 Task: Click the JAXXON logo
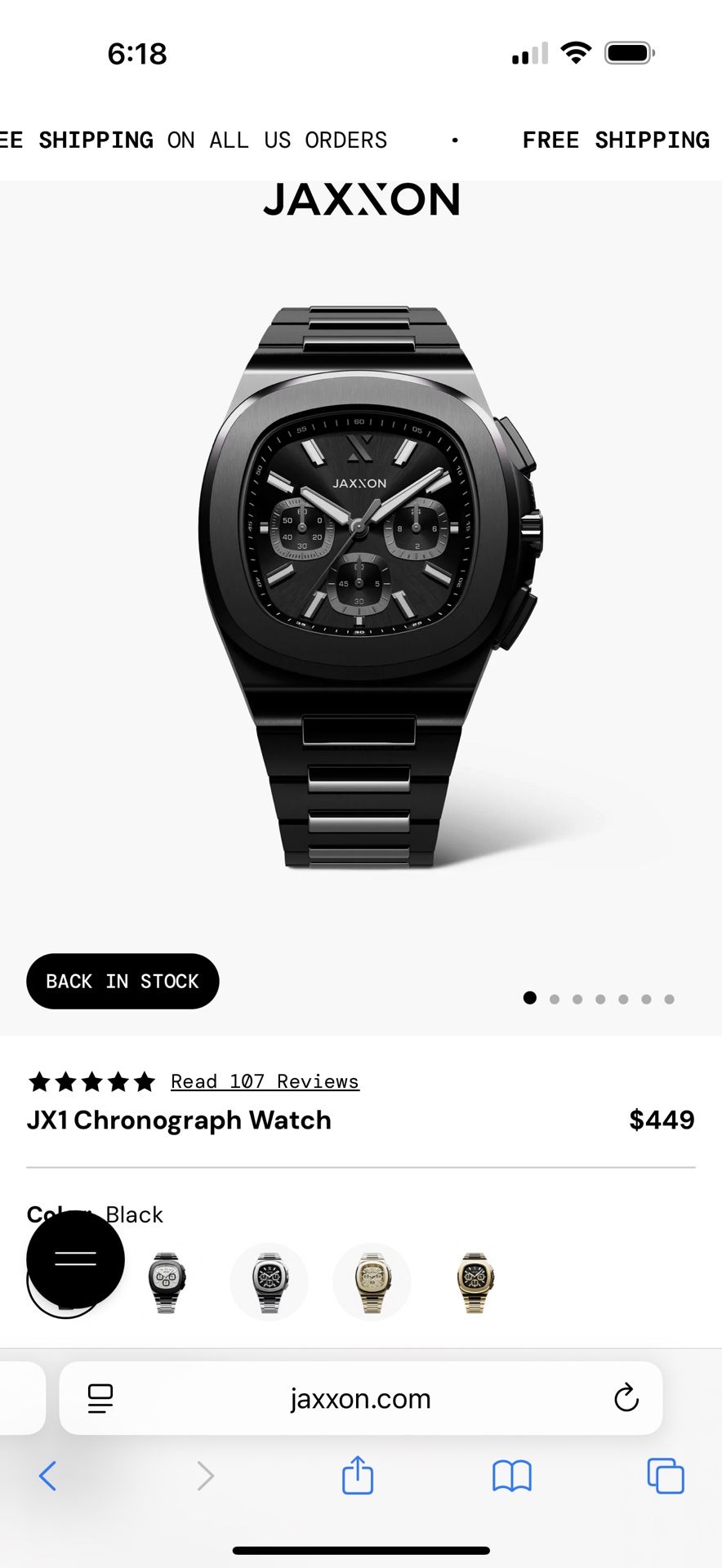(x=362, y=199)
